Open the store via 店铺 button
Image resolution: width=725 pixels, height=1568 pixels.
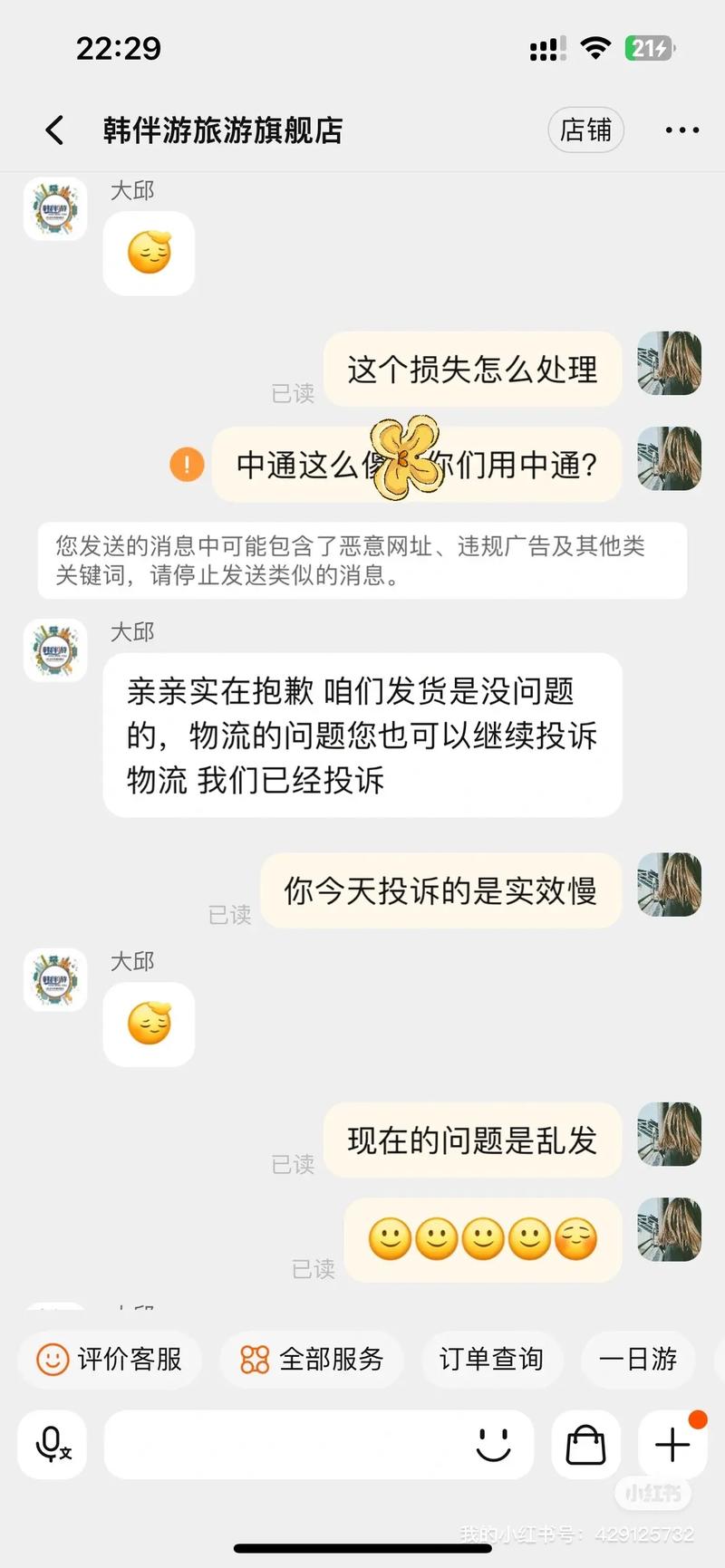pyautogui.click(x=585, y=130)
